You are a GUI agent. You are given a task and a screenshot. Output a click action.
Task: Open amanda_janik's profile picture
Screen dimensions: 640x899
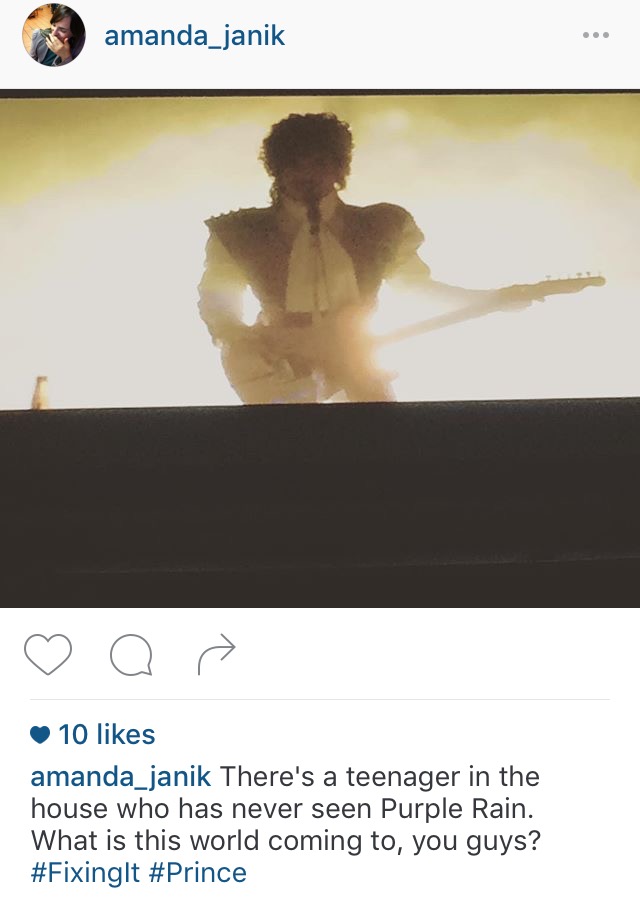pos(54,37)
